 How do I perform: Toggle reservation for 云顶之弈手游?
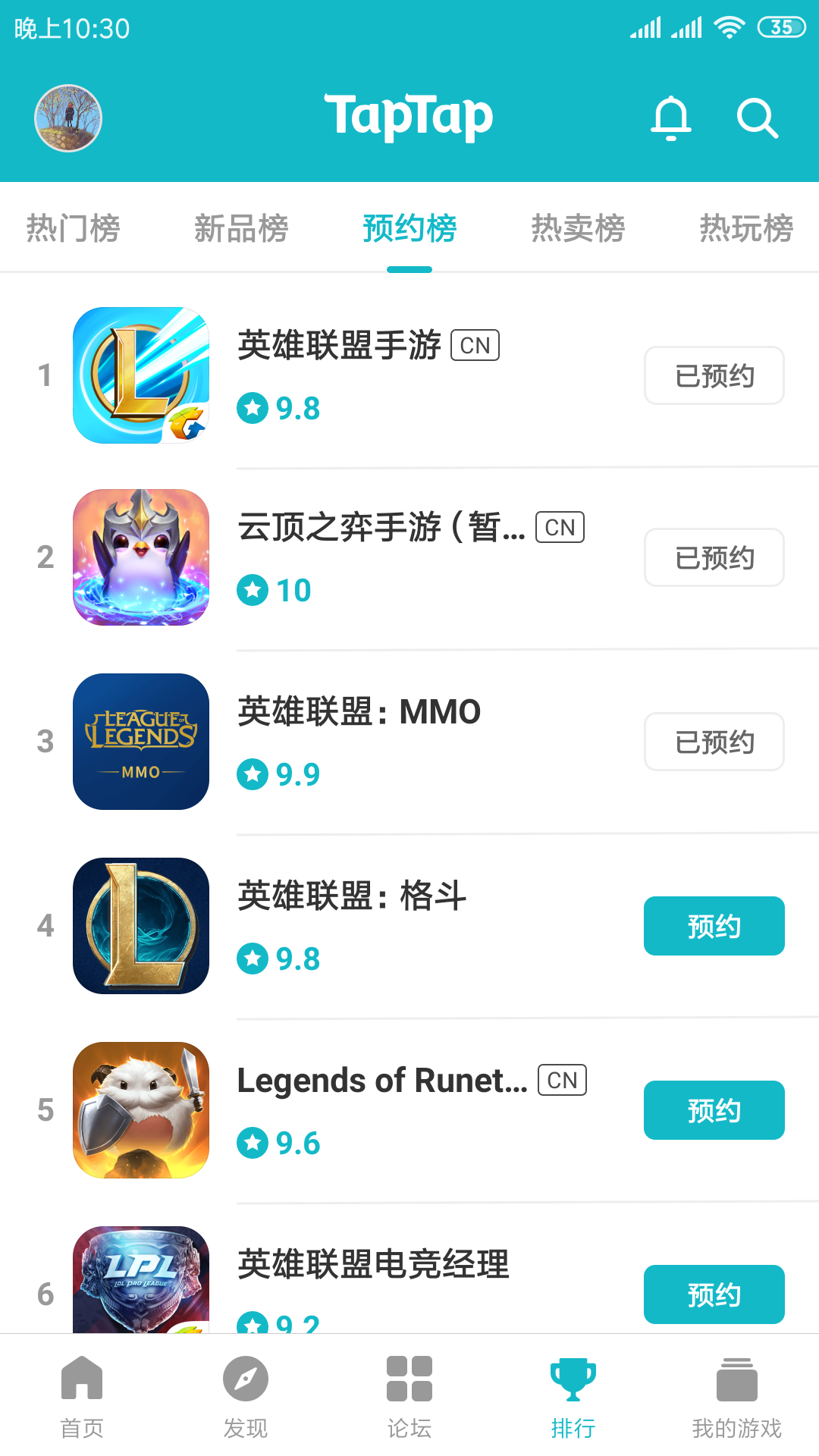click(x=714, y=557)
